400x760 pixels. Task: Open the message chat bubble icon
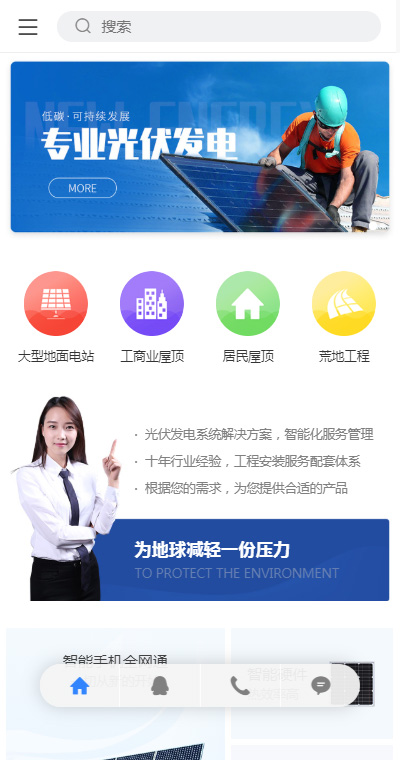click(320, 686)
